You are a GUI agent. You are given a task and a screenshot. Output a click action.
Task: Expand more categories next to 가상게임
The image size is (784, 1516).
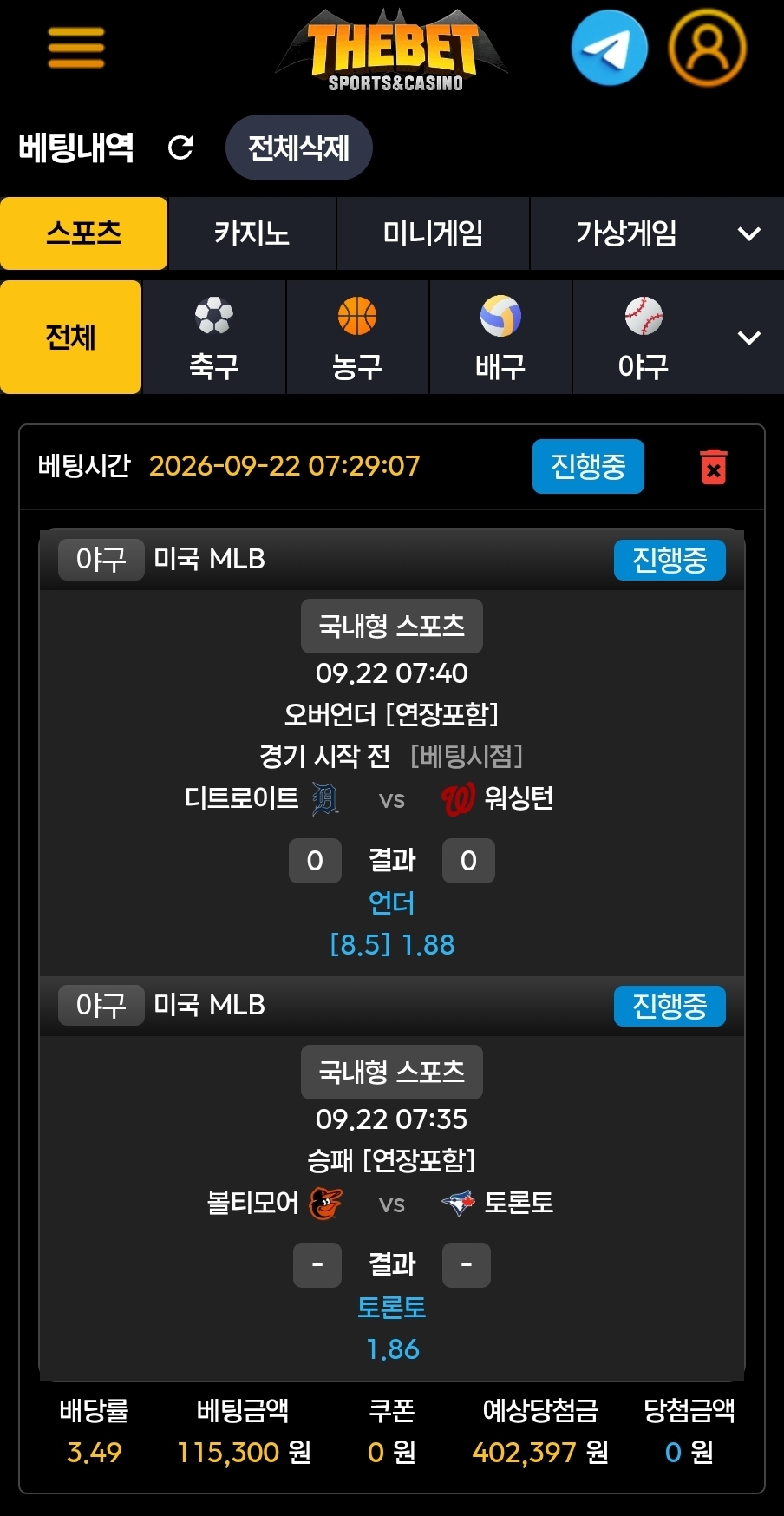coord(749,233)
